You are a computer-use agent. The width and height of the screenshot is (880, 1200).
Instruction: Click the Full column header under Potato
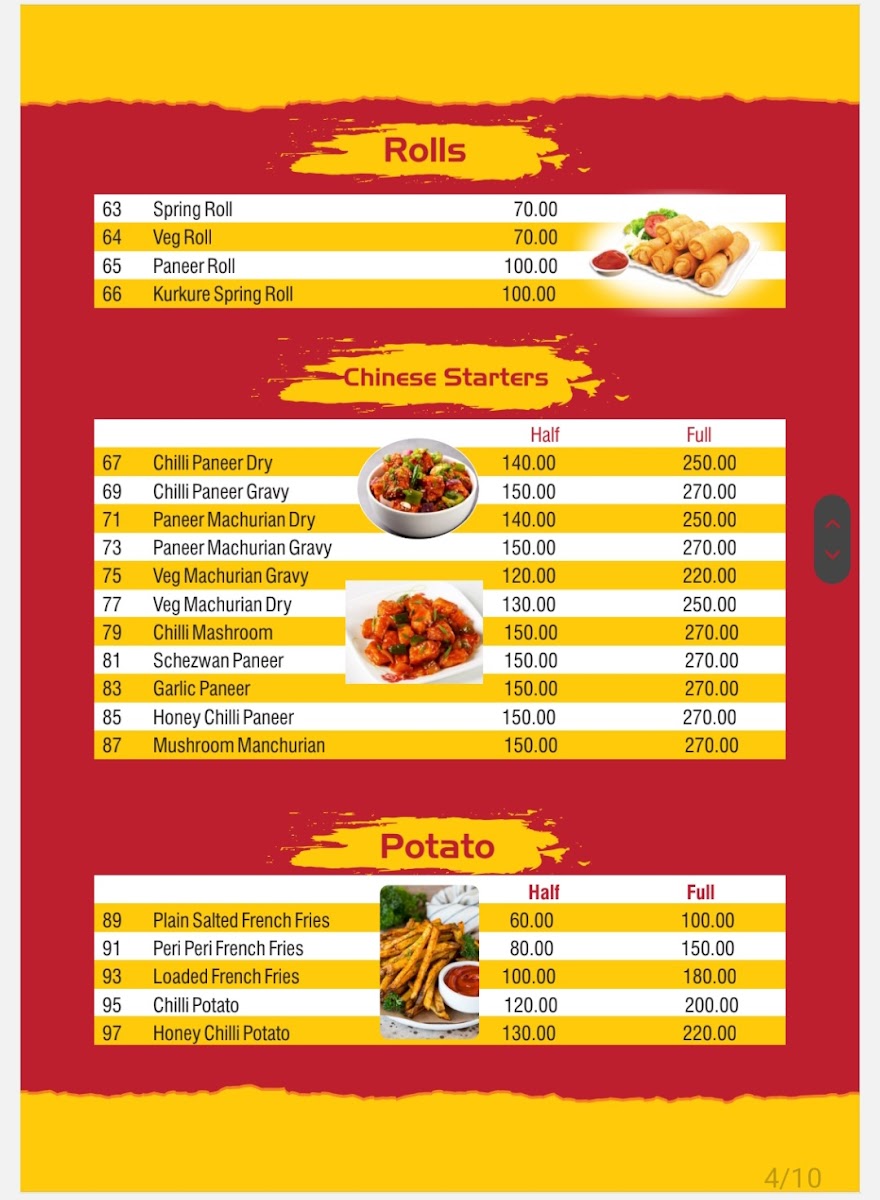tap(701, 891)
